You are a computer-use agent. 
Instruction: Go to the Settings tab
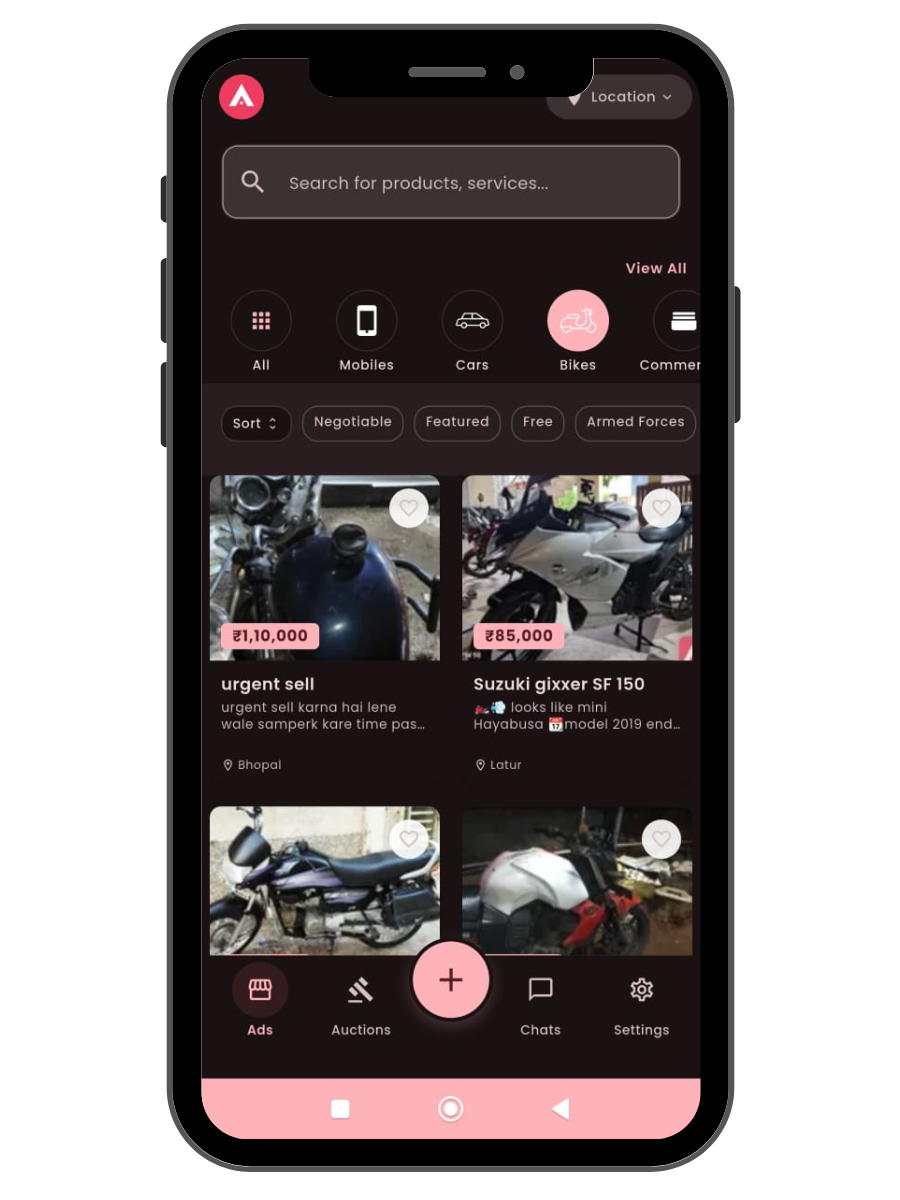[x=641, y=1004]
